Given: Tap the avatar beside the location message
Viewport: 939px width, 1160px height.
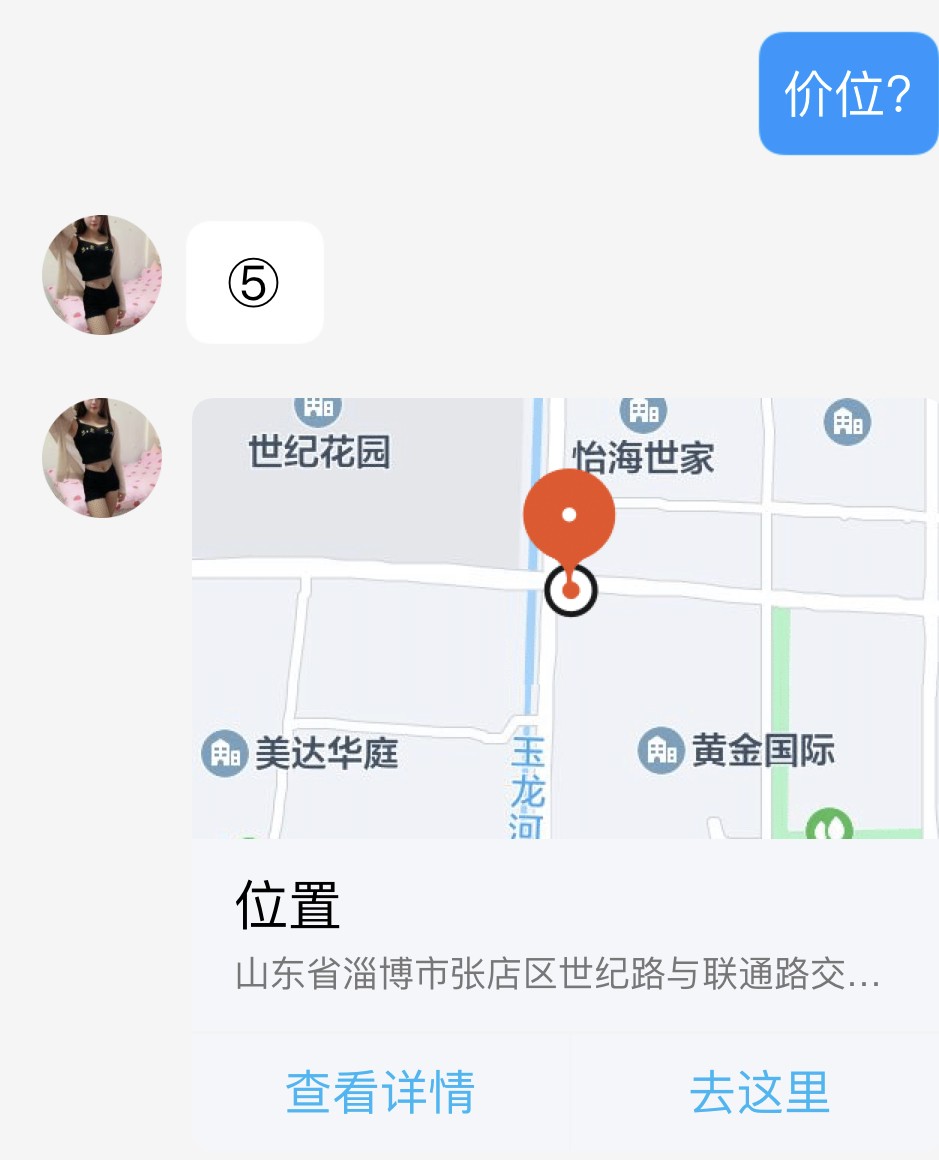Looking at the screenshot, I should pyautogui.click(x=101, y=458).
